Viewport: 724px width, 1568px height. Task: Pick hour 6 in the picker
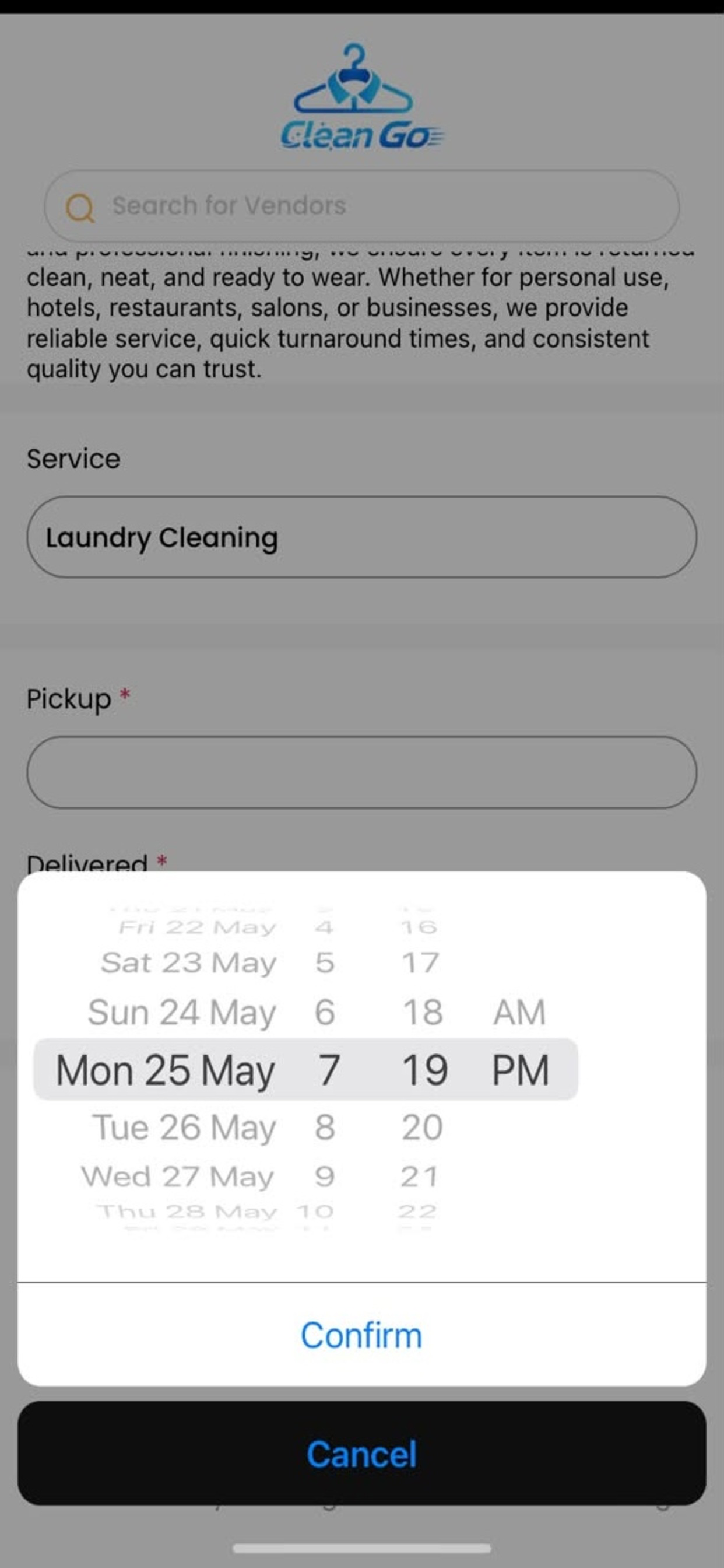[x=324, y=1013]
